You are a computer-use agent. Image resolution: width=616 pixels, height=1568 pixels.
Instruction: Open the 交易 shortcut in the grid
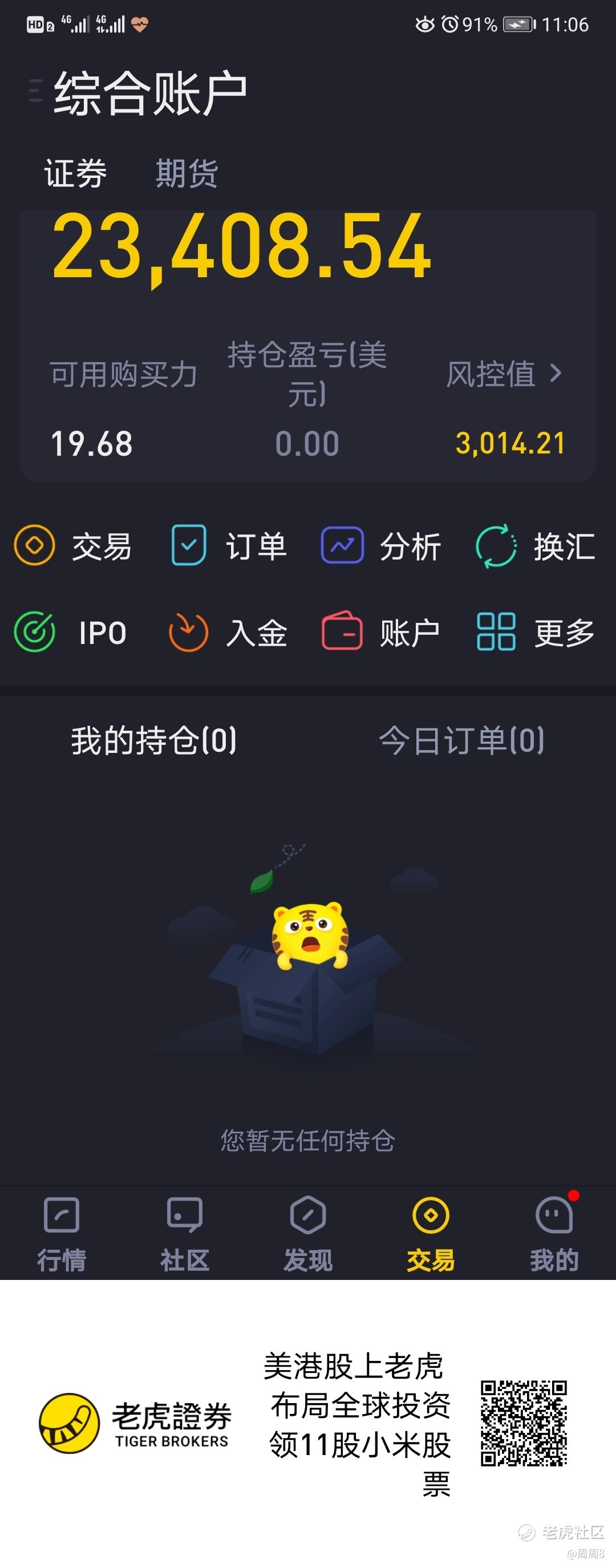tap(73, 545)
